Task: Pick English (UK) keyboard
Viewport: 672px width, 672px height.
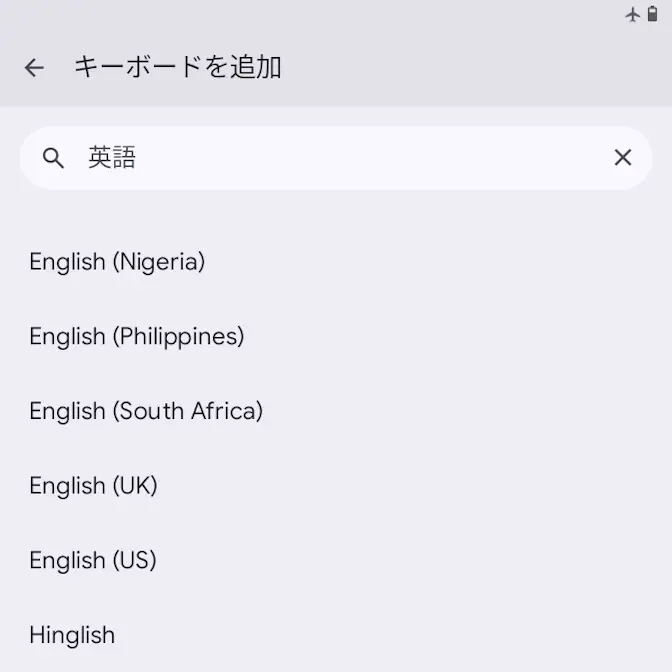Action: tap(93, 486)
